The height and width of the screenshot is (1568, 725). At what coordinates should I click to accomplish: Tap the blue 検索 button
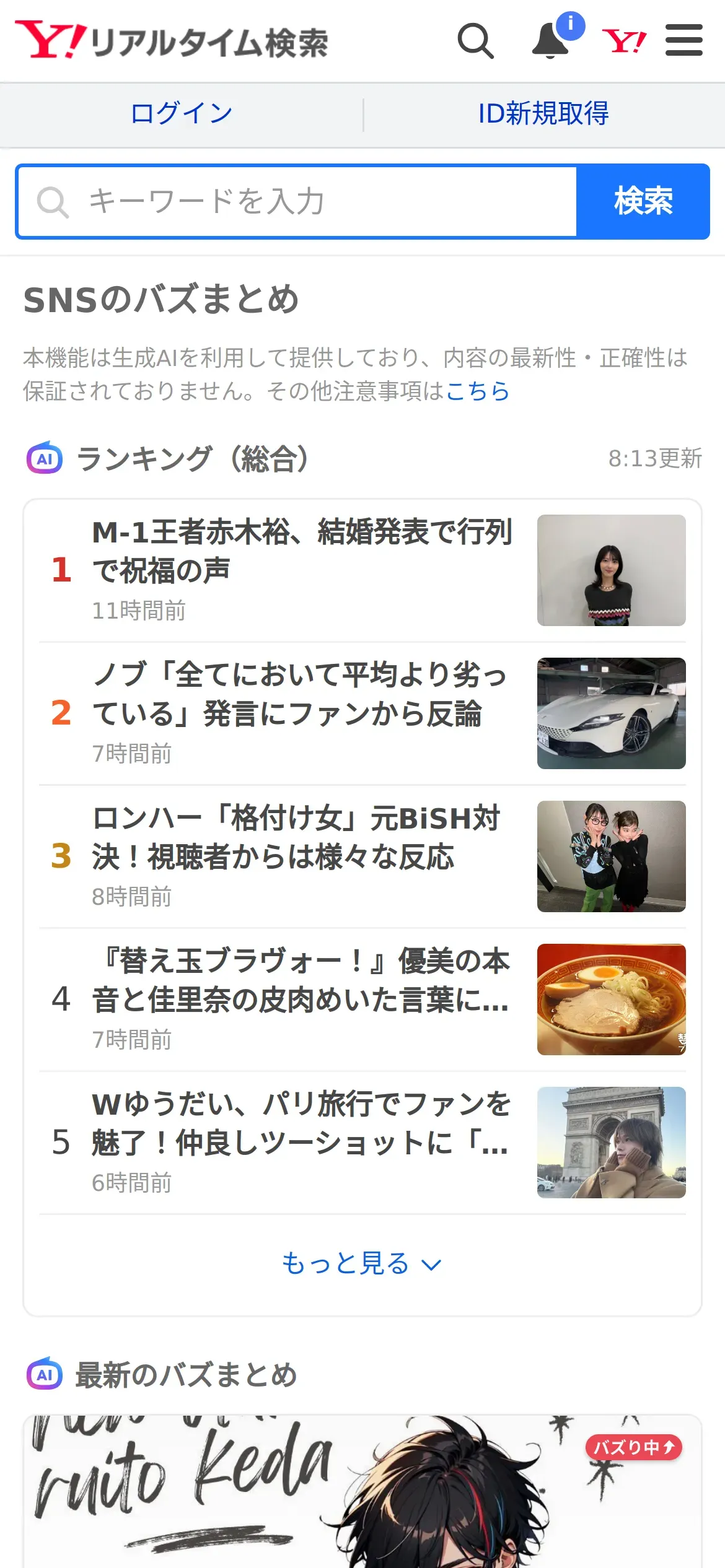click(x=643, y=201)
